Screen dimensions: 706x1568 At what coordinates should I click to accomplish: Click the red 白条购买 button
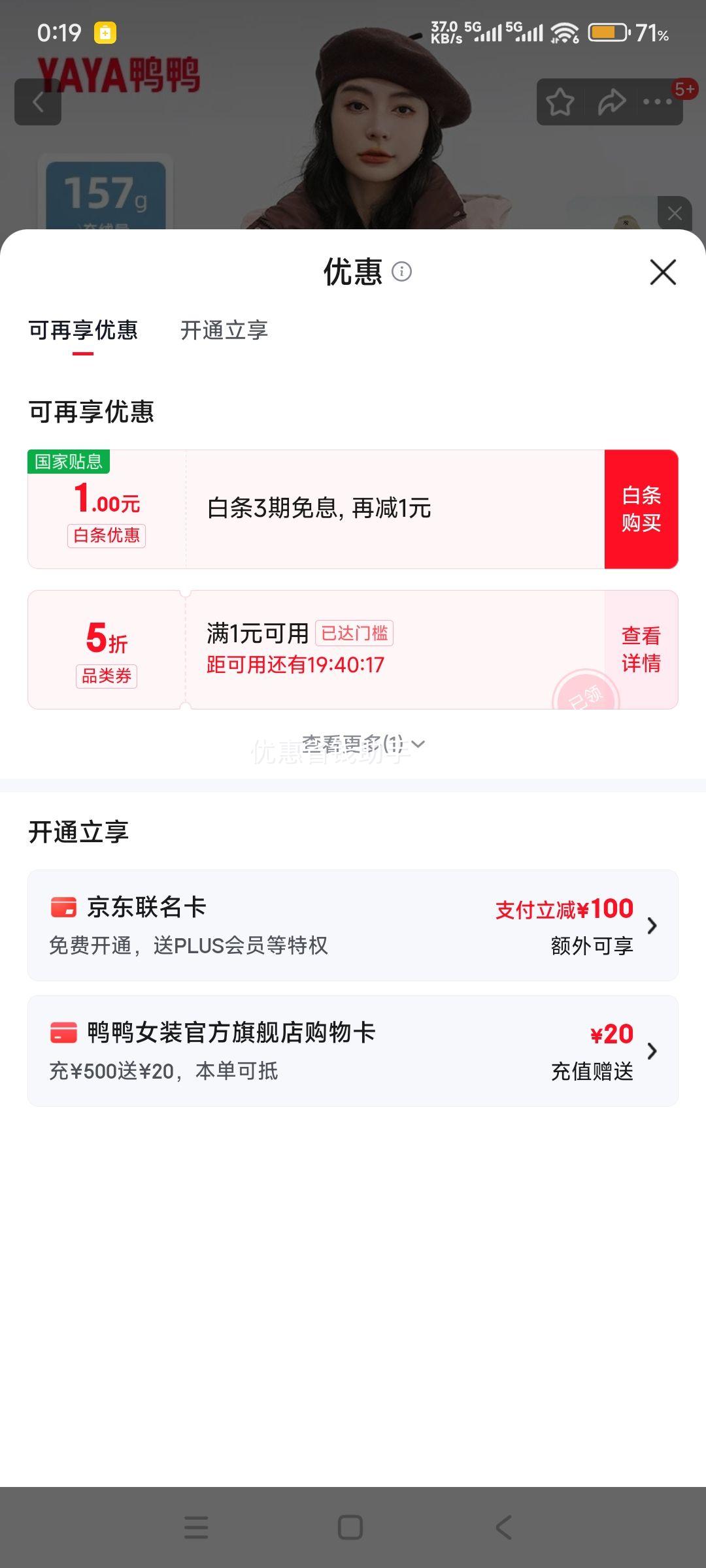(641, 508)
